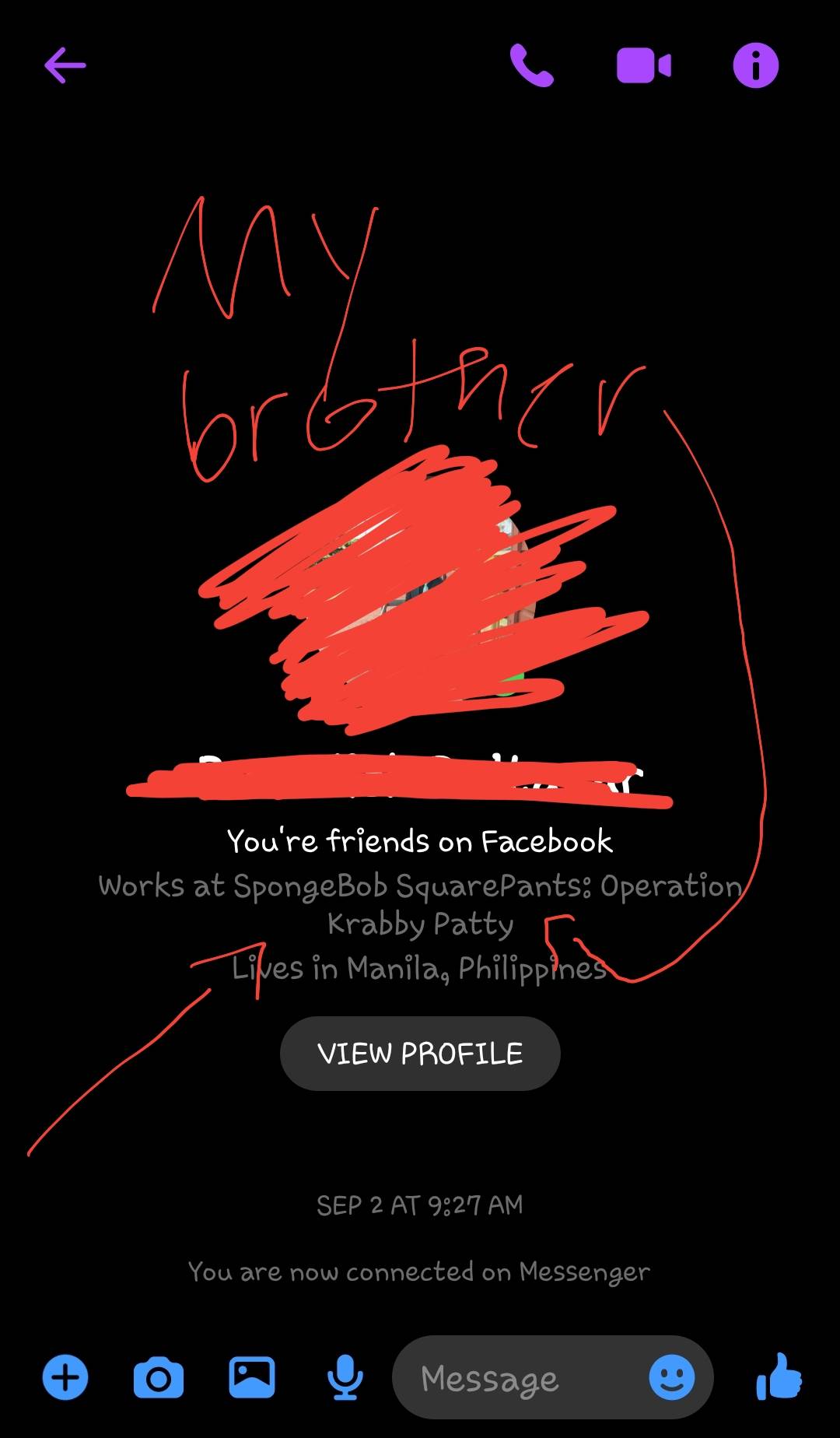Open the emoji picker
The height and width of the screenshot is (1438, 840).
click(x=672, y=1377)
